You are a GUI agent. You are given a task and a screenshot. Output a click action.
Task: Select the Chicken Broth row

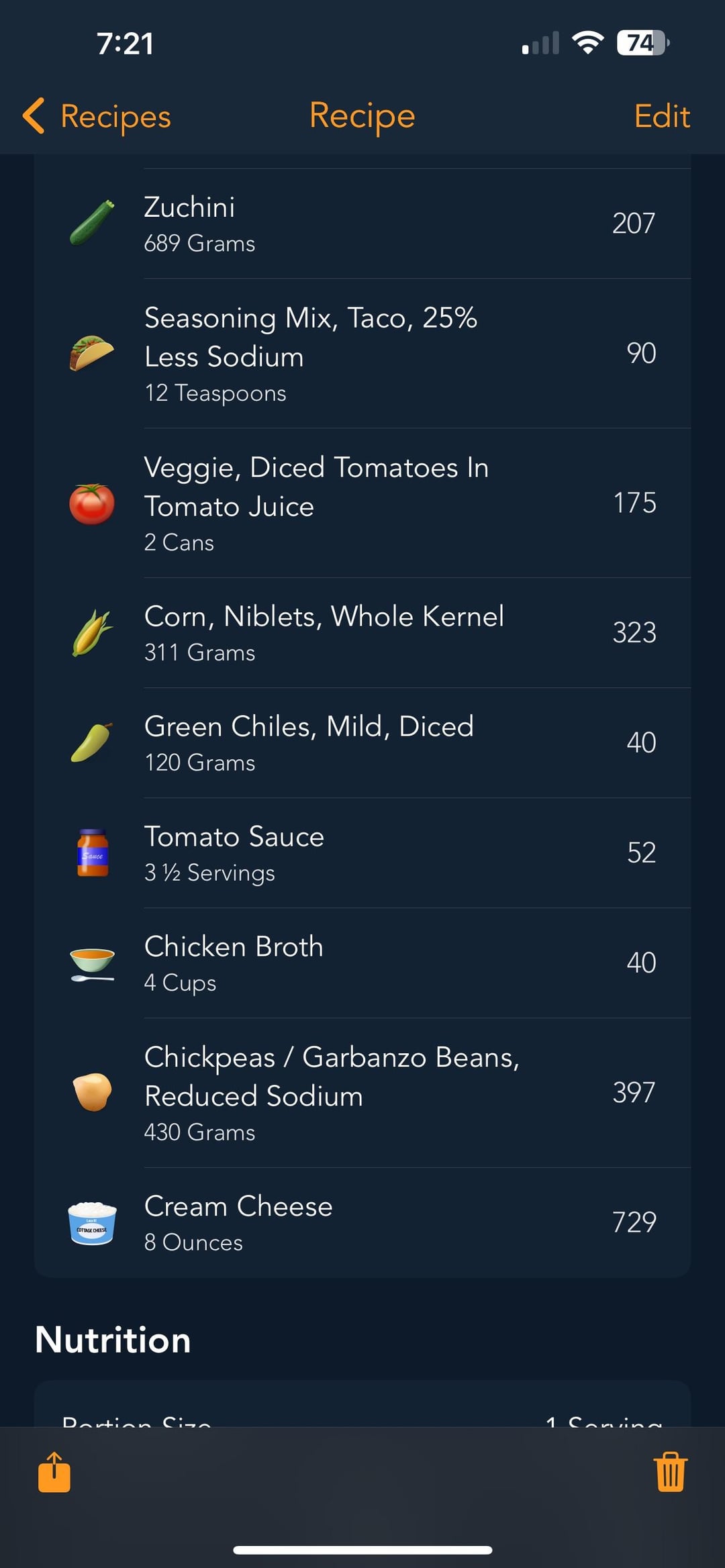coord(362,963)
